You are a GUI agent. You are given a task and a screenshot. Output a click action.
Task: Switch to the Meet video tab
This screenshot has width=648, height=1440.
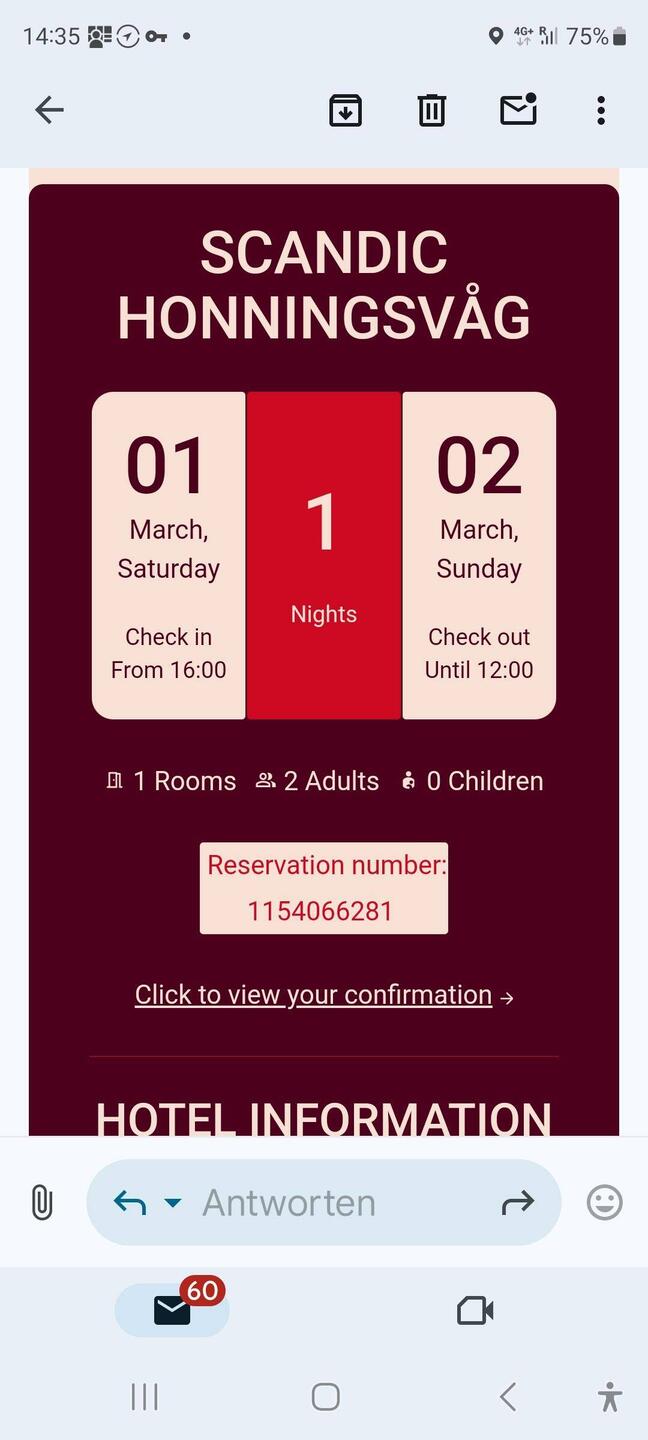click(475, 1310)
